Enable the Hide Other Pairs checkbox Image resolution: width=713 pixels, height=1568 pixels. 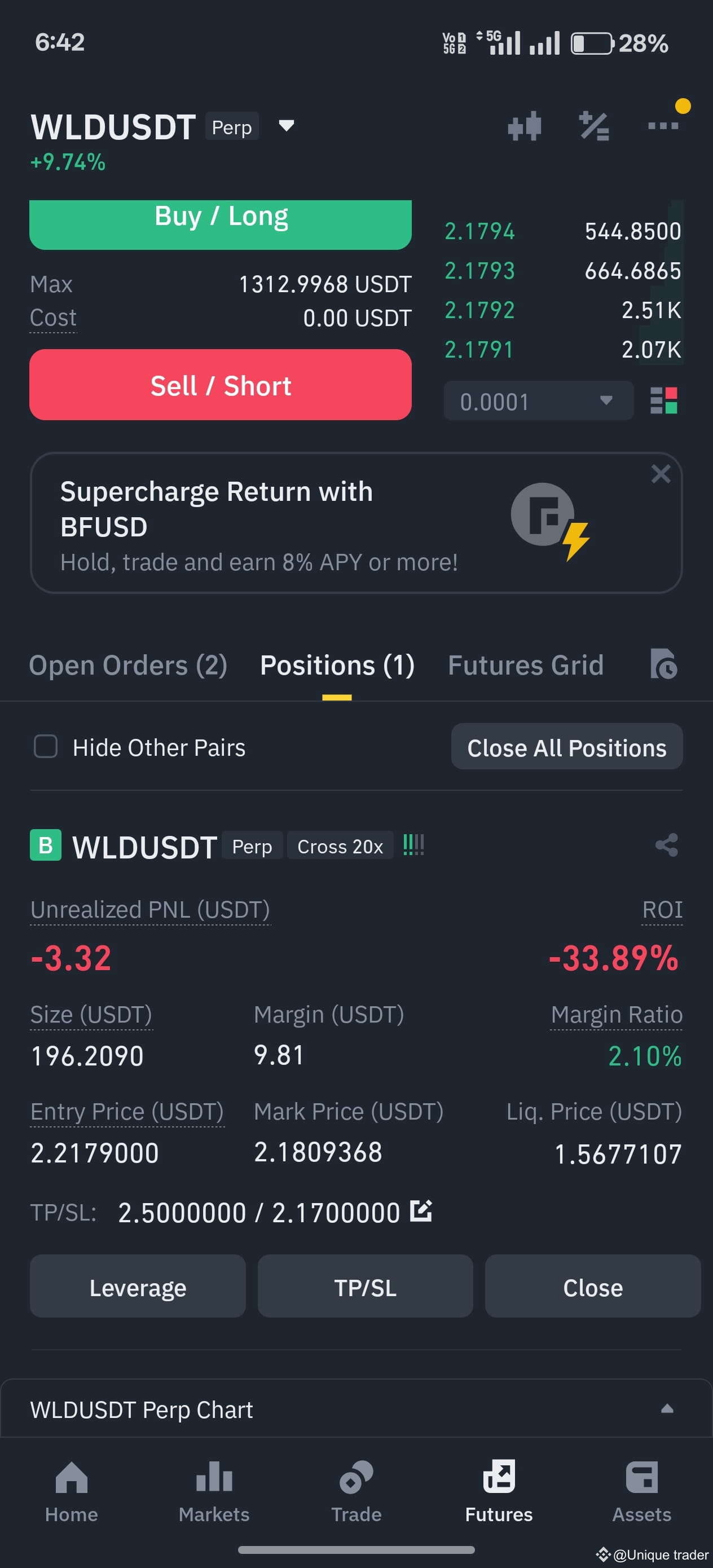(46, 747)
